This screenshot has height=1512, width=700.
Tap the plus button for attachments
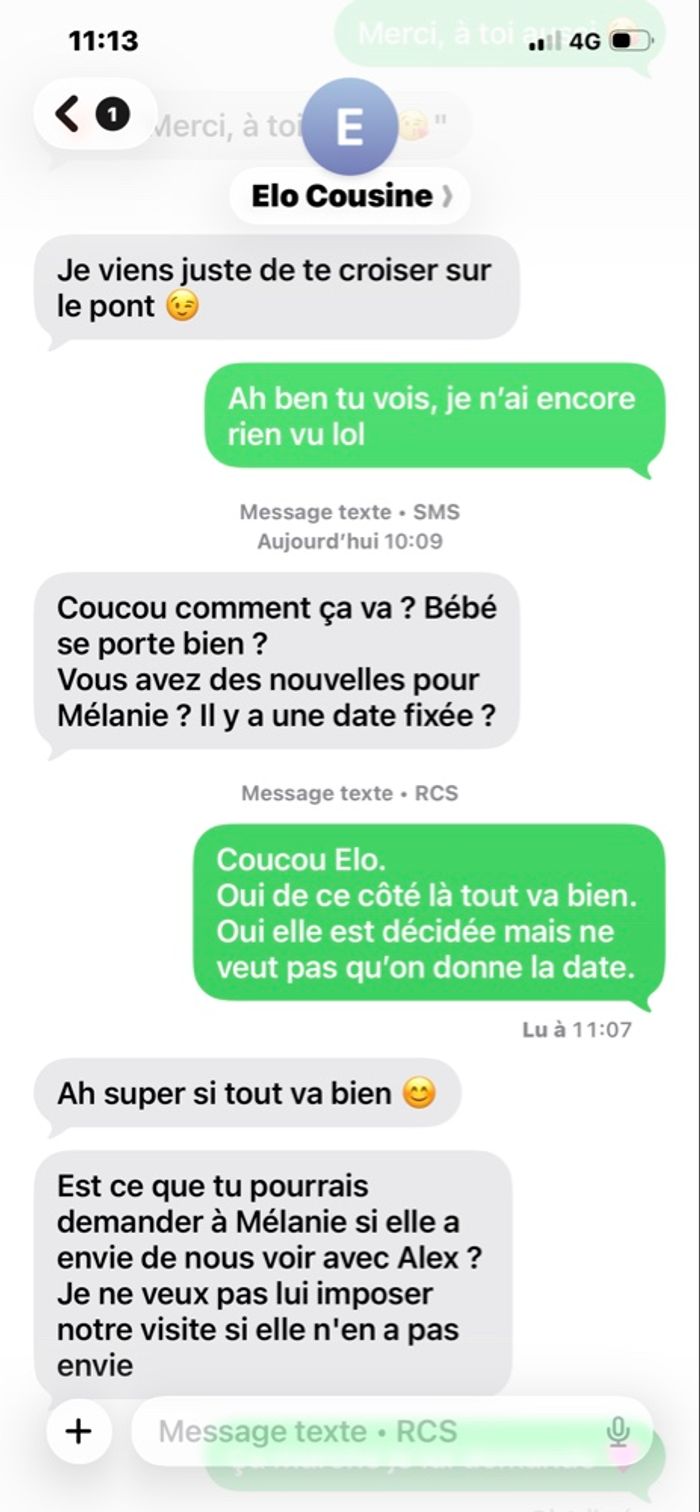[x=78, y=1431]
